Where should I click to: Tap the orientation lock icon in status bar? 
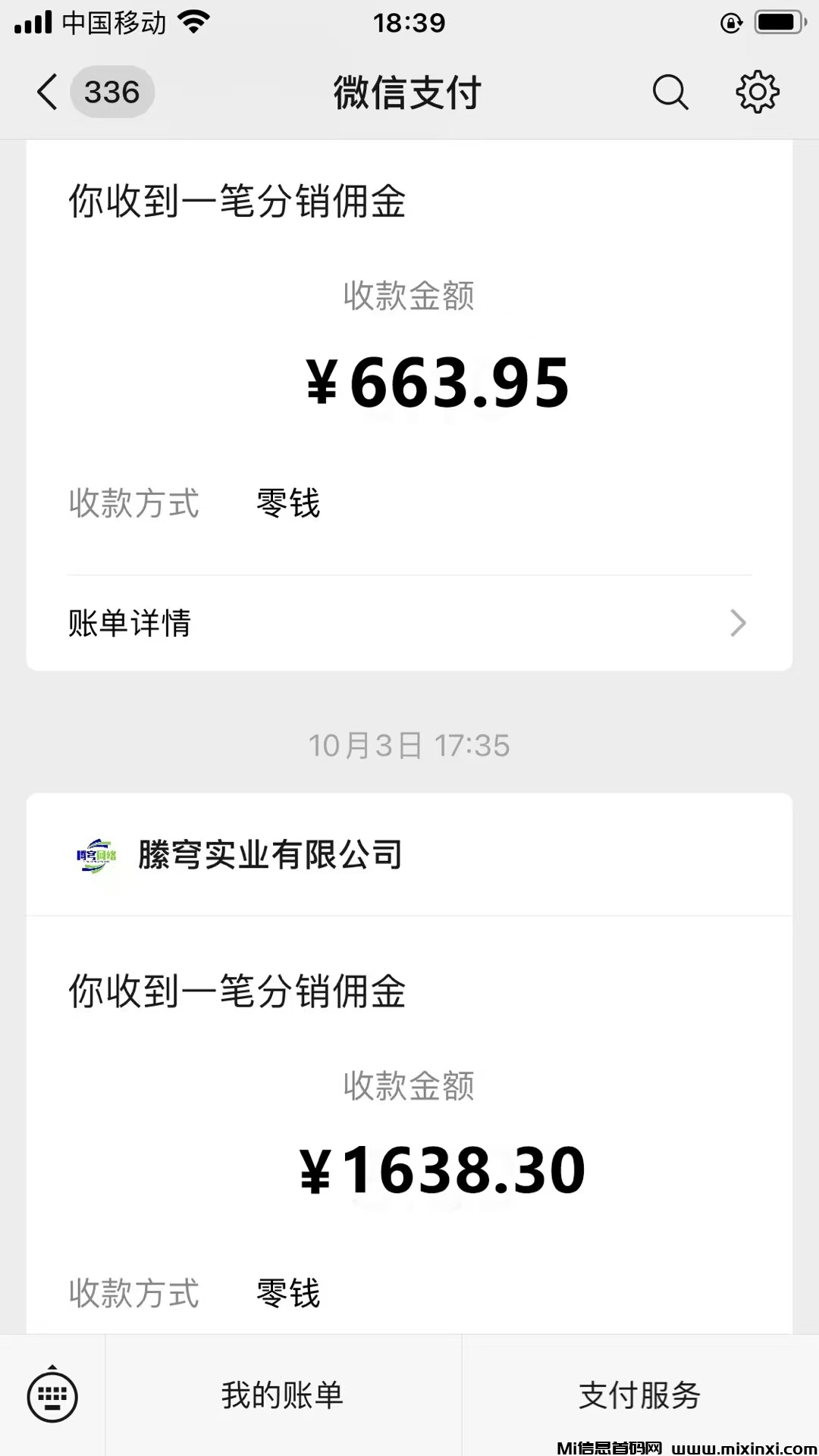[730, 23]
